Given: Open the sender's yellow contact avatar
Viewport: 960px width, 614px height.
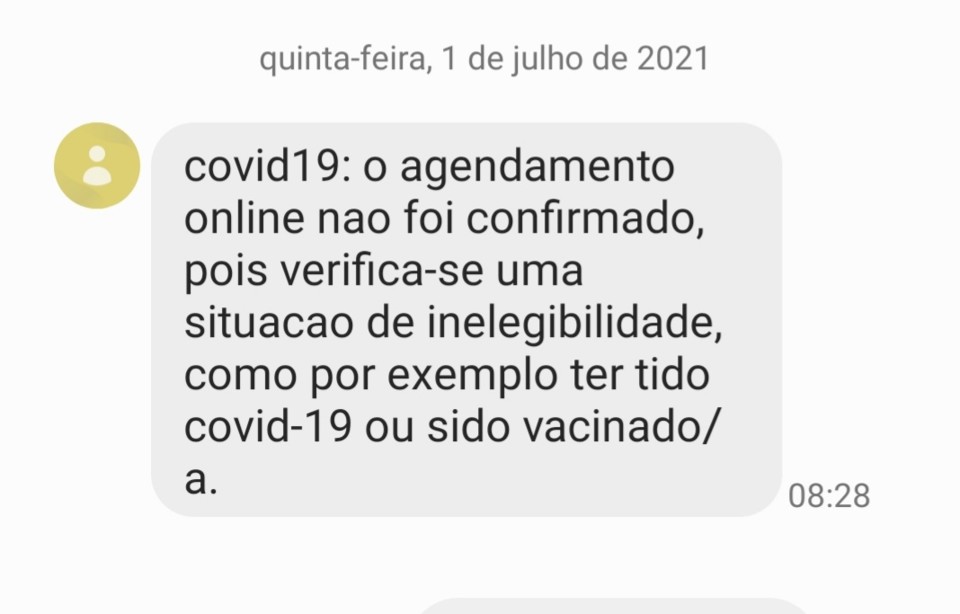Looking at the screenshot, I should click(97, 166).
